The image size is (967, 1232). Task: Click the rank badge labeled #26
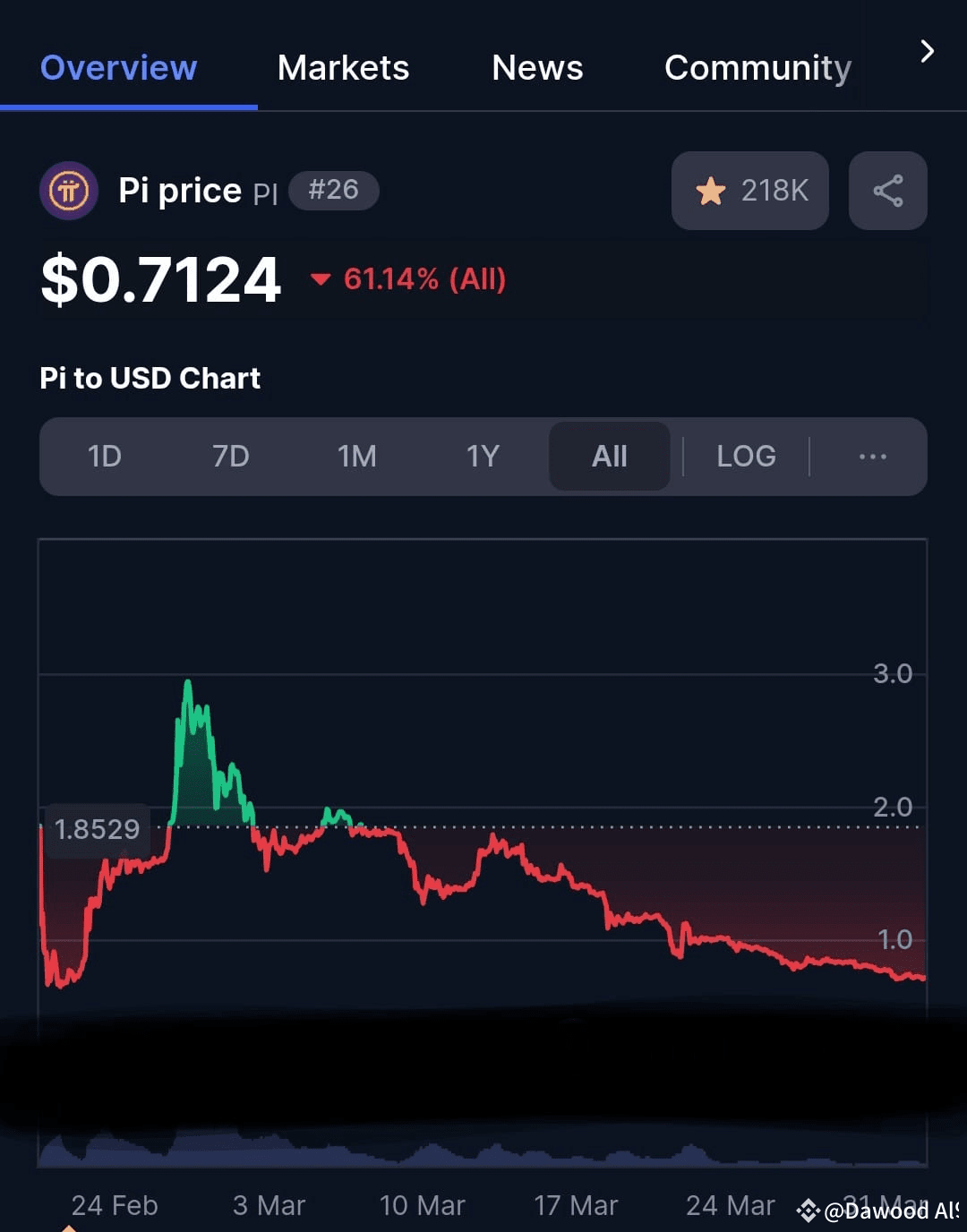click(x=334, y=190)
